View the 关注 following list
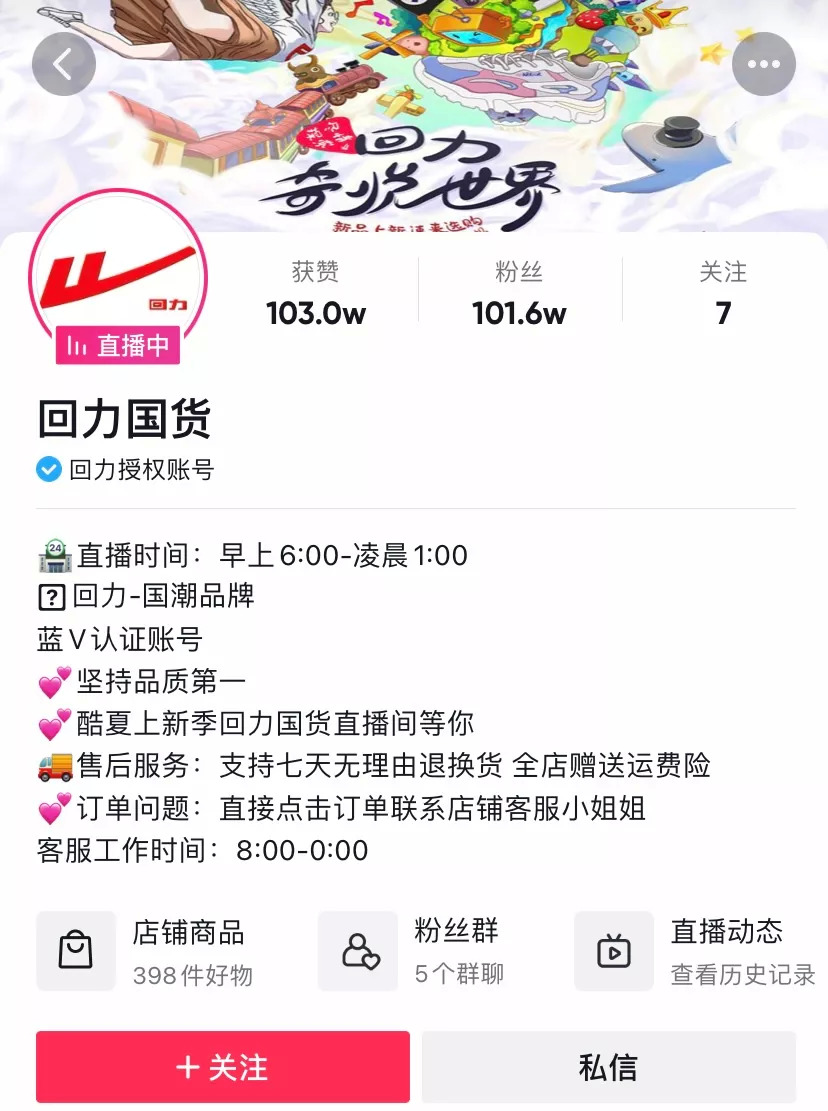The height and width of the screenshot is (1111, 828). [x=723, y=293]
